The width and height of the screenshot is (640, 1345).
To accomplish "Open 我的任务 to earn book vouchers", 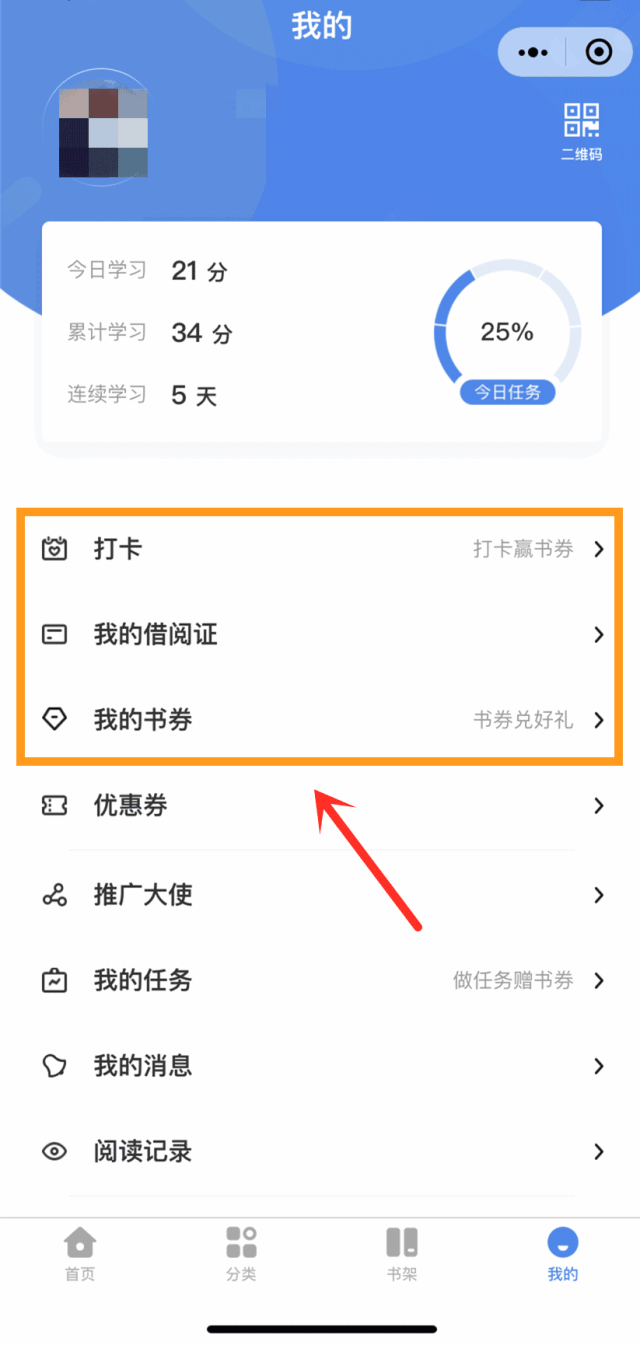I will [320, 981].
